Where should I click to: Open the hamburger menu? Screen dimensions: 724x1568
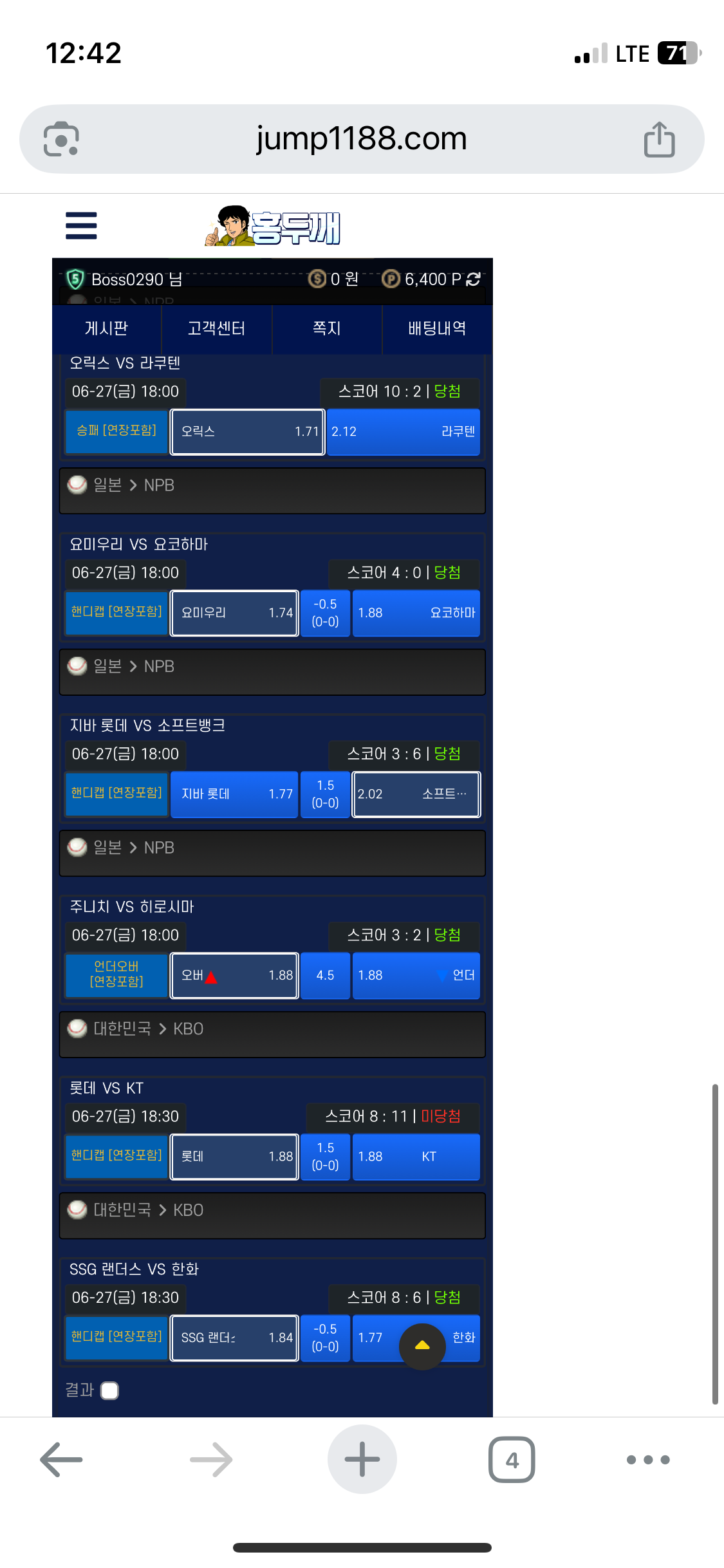coord(81,226)
